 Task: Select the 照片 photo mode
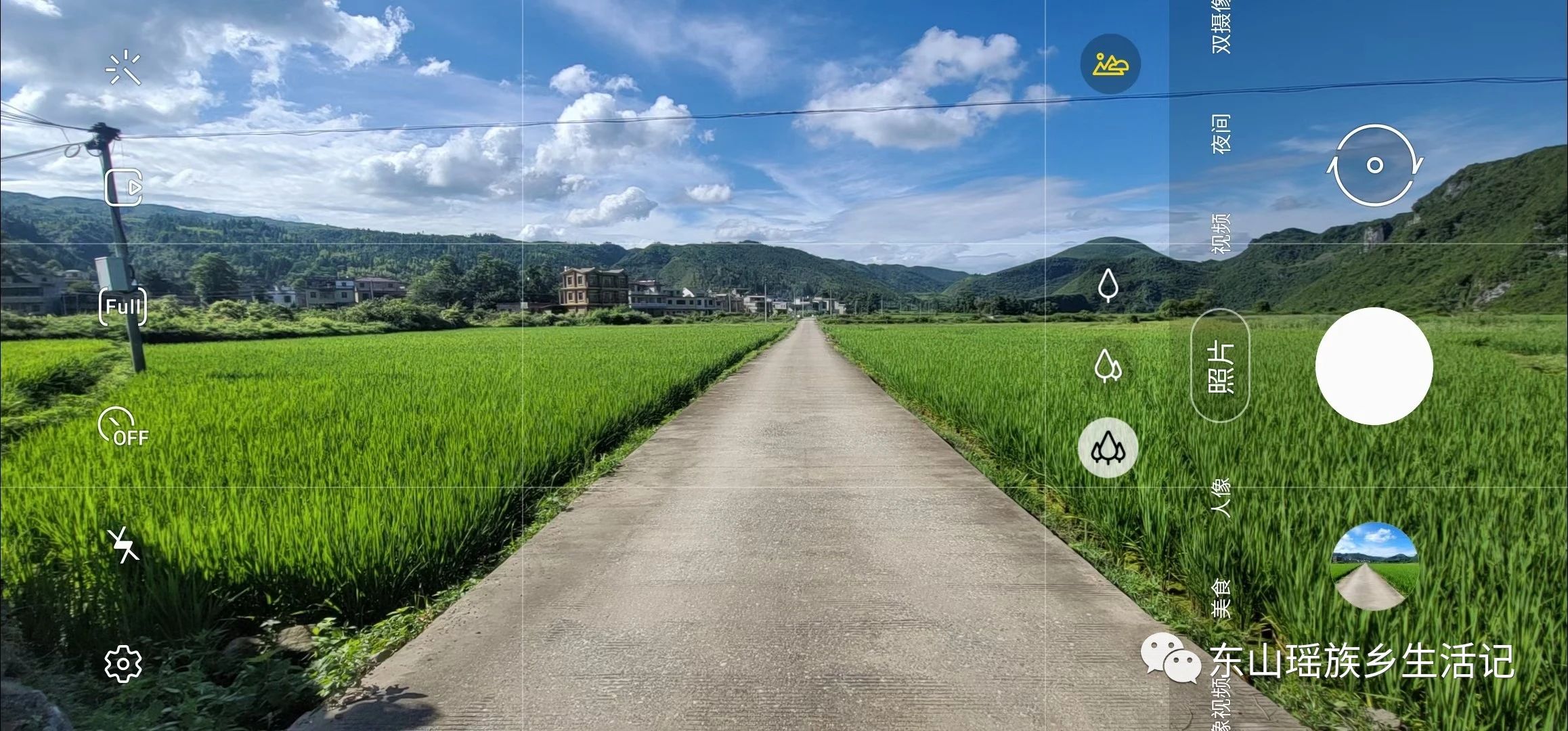[1220, 366]
